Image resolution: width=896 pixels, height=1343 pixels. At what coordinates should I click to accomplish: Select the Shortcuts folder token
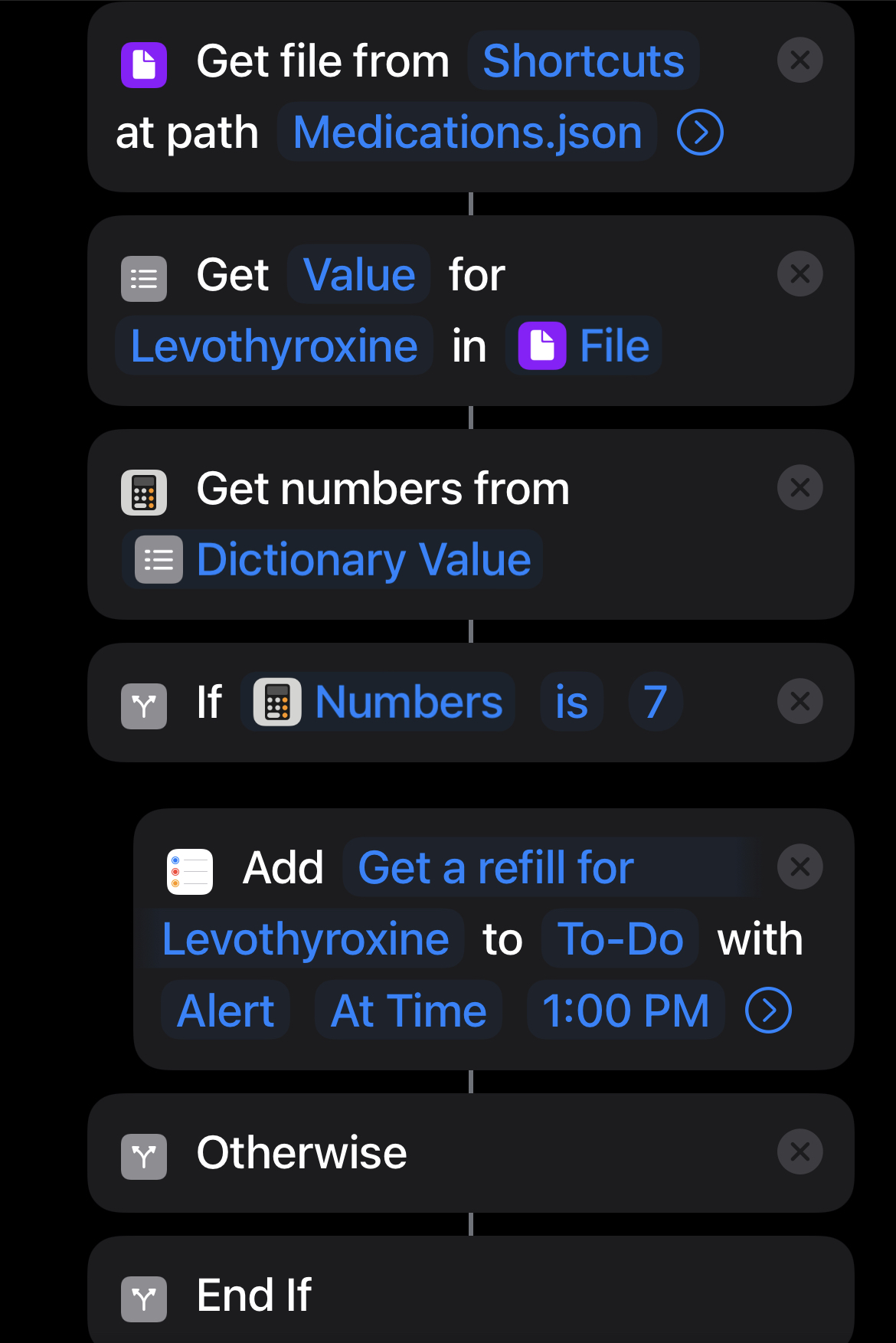582,60
